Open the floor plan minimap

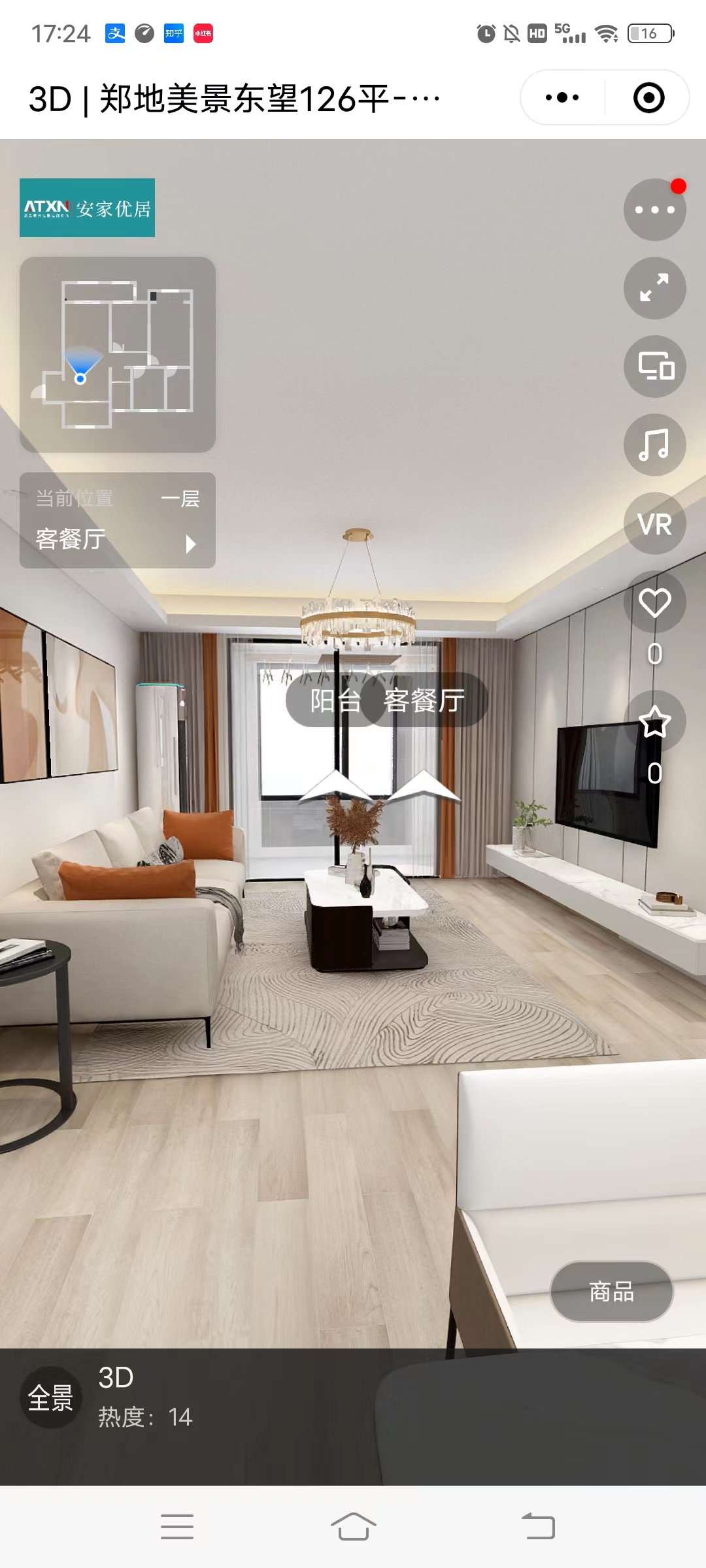click(118, 355)
